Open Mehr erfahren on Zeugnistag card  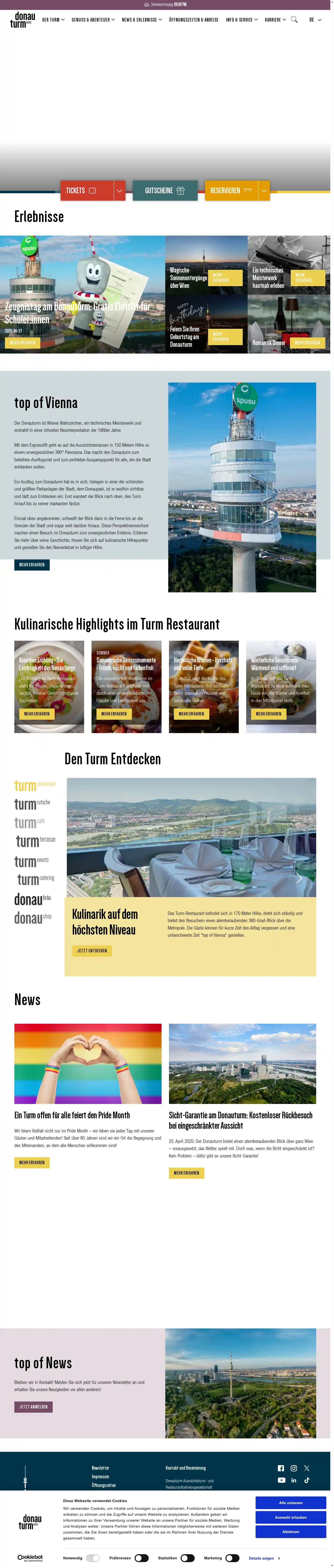pyautogui.click(x=23, y=343)
